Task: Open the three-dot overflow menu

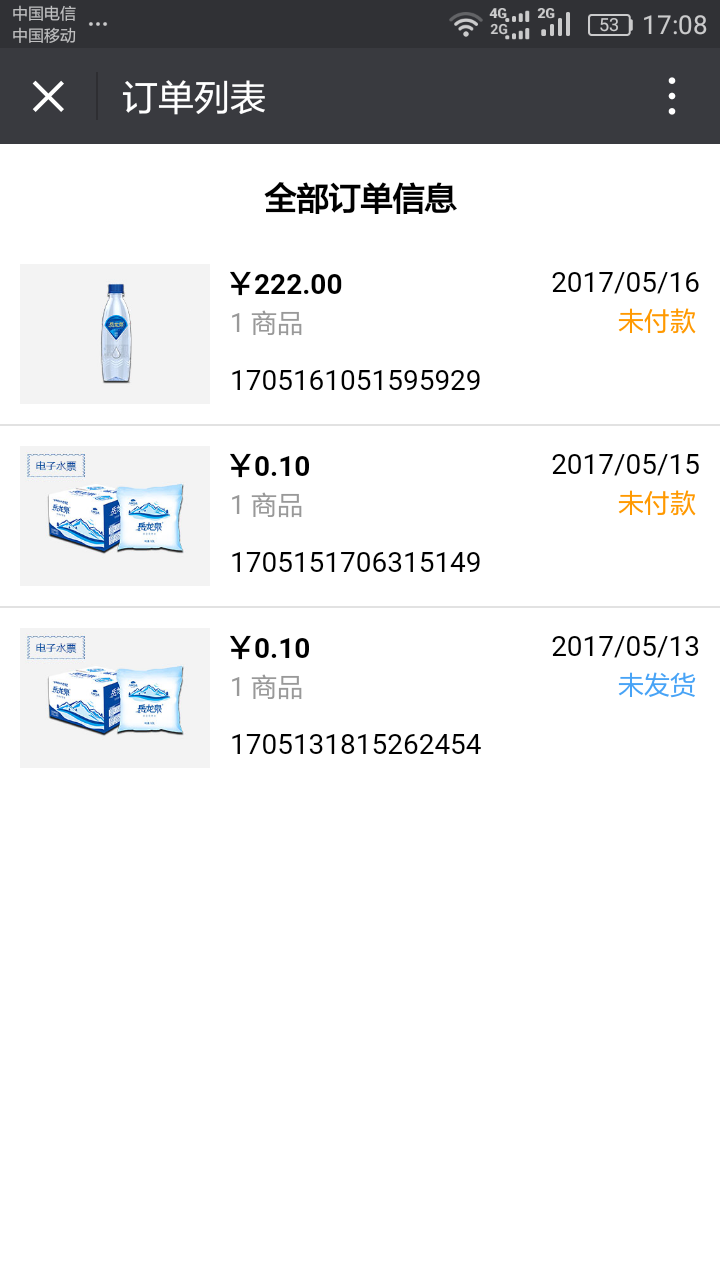Action: click(x=671, y=97)
